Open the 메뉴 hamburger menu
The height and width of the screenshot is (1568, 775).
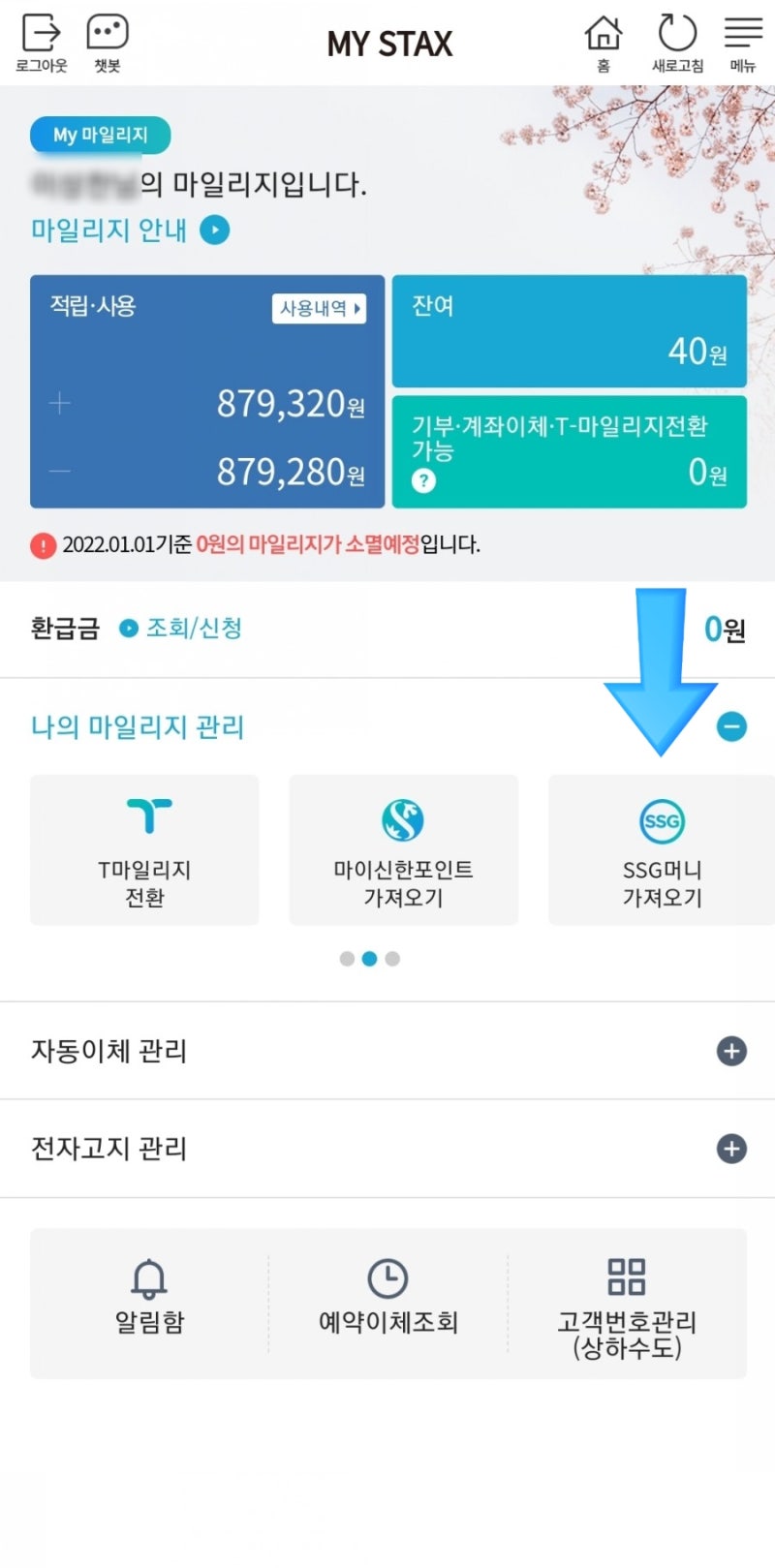tap(741, 41)
